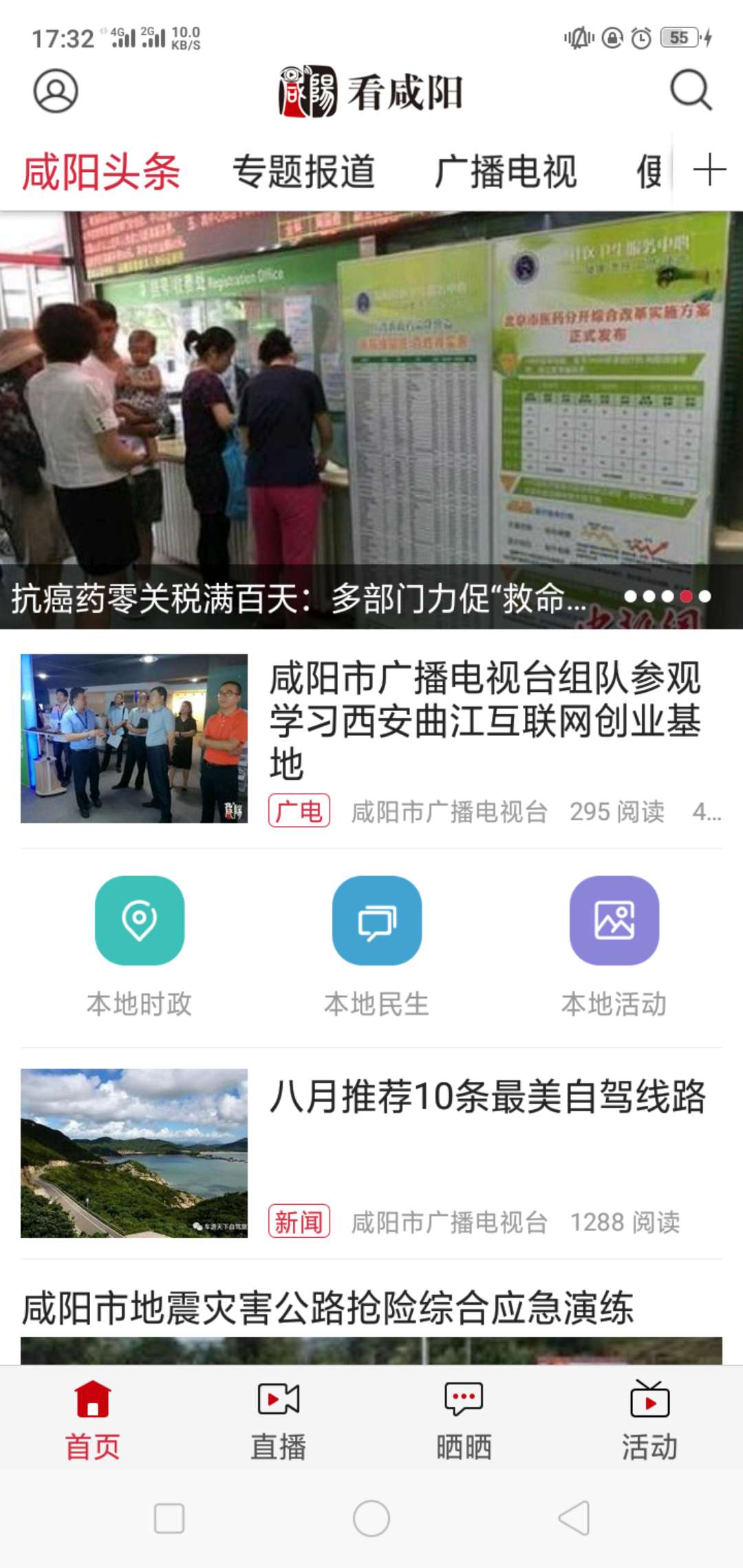Switch to the 广播电视 tab
The image size is (743, 1568).
pyautogui.click(x=506, y=172)
